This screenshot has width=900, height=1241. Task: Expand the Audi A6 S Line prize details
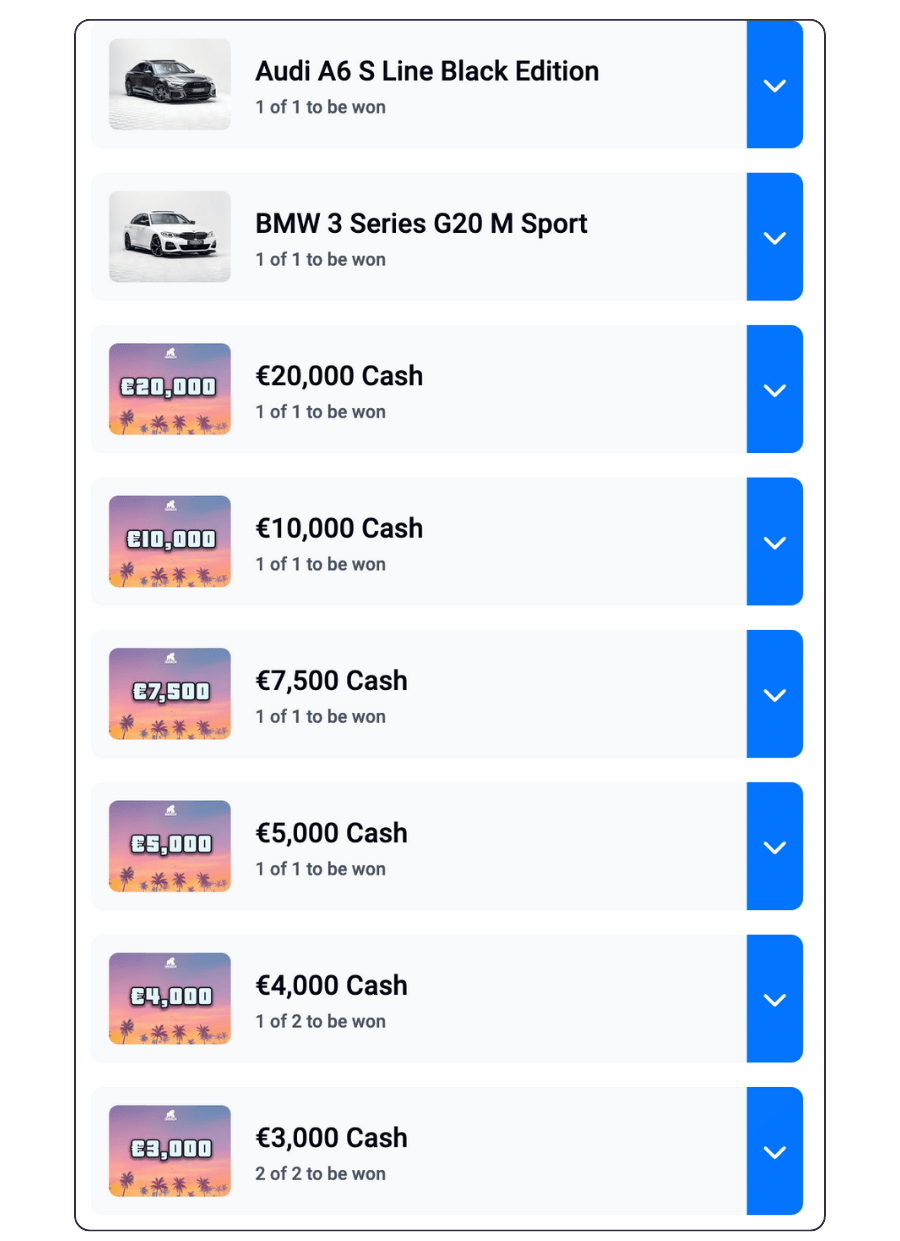coord(774,86)
